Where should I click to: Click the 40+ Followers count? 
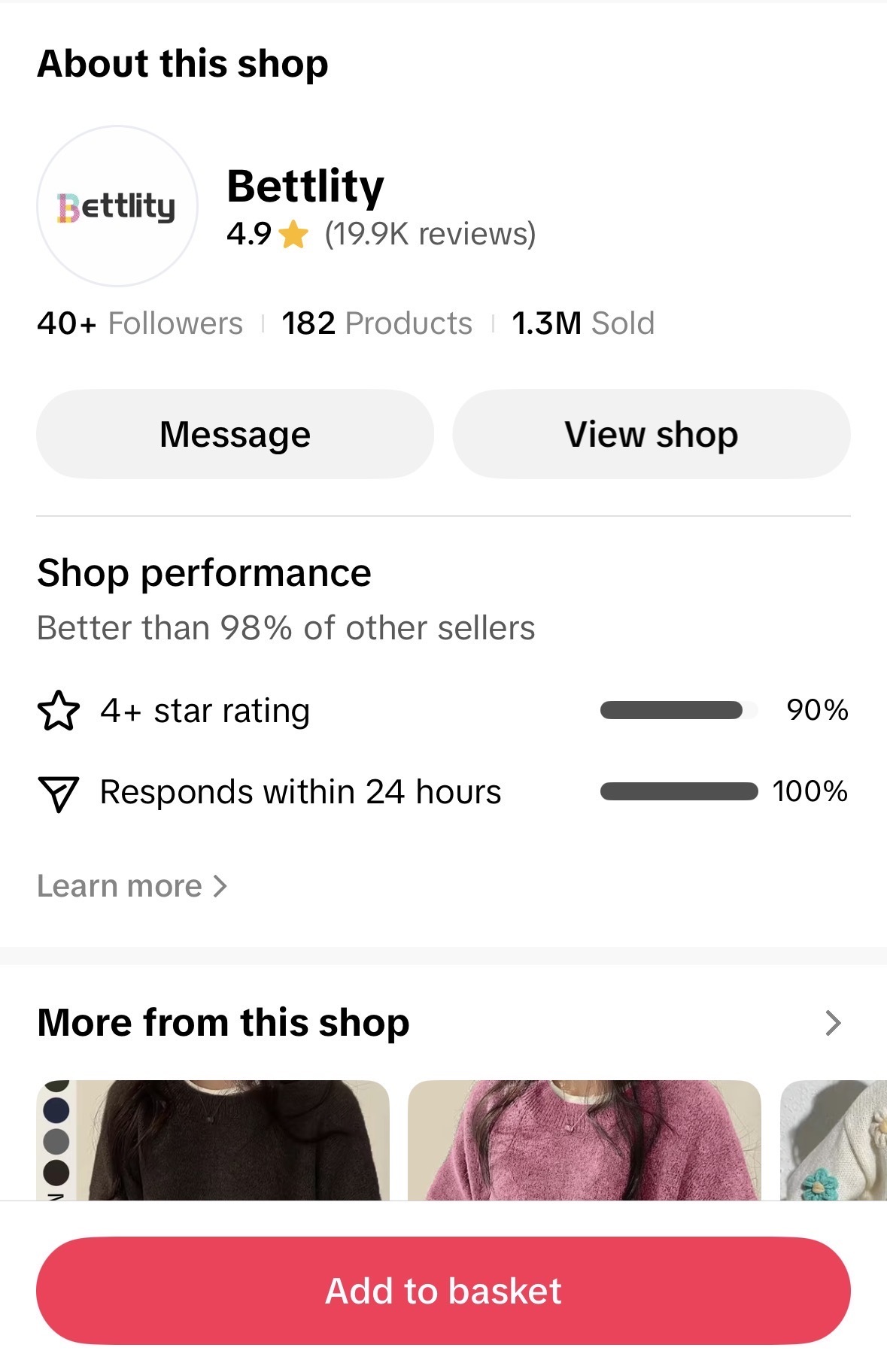(140, 323)
